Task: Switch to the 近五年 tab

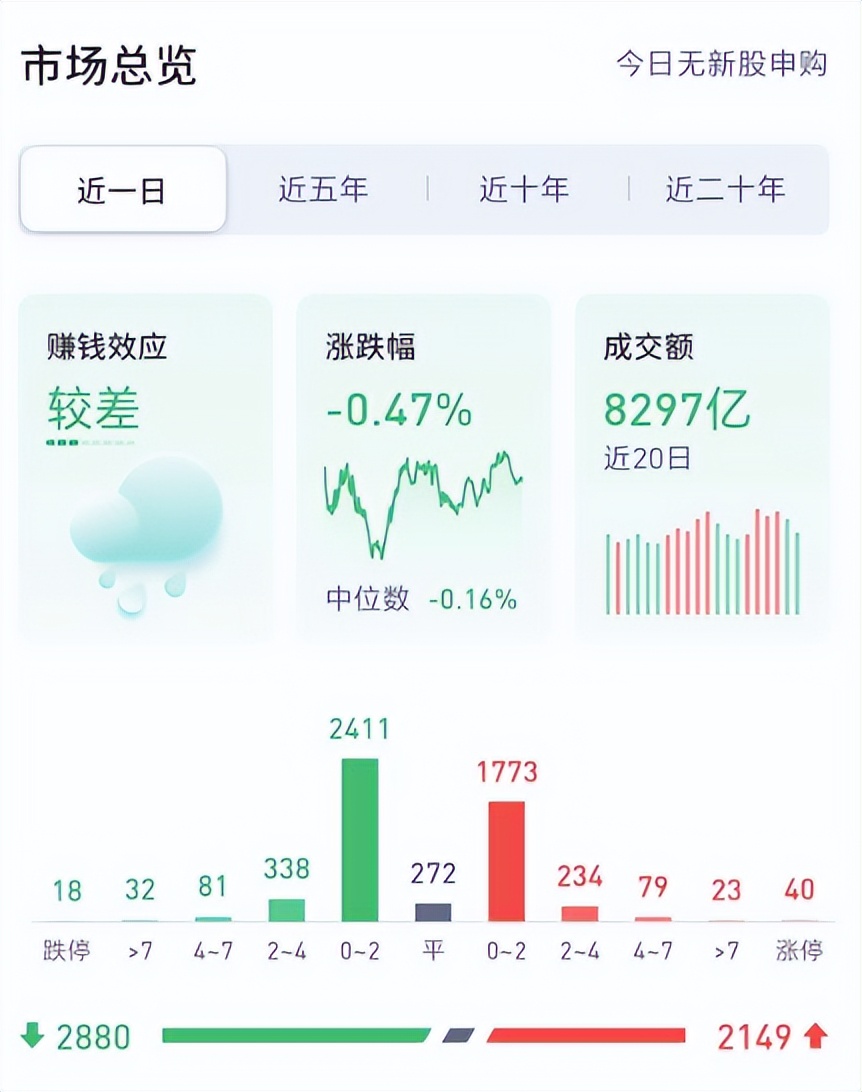Action: pyautogui.click(x=323, y=189)
